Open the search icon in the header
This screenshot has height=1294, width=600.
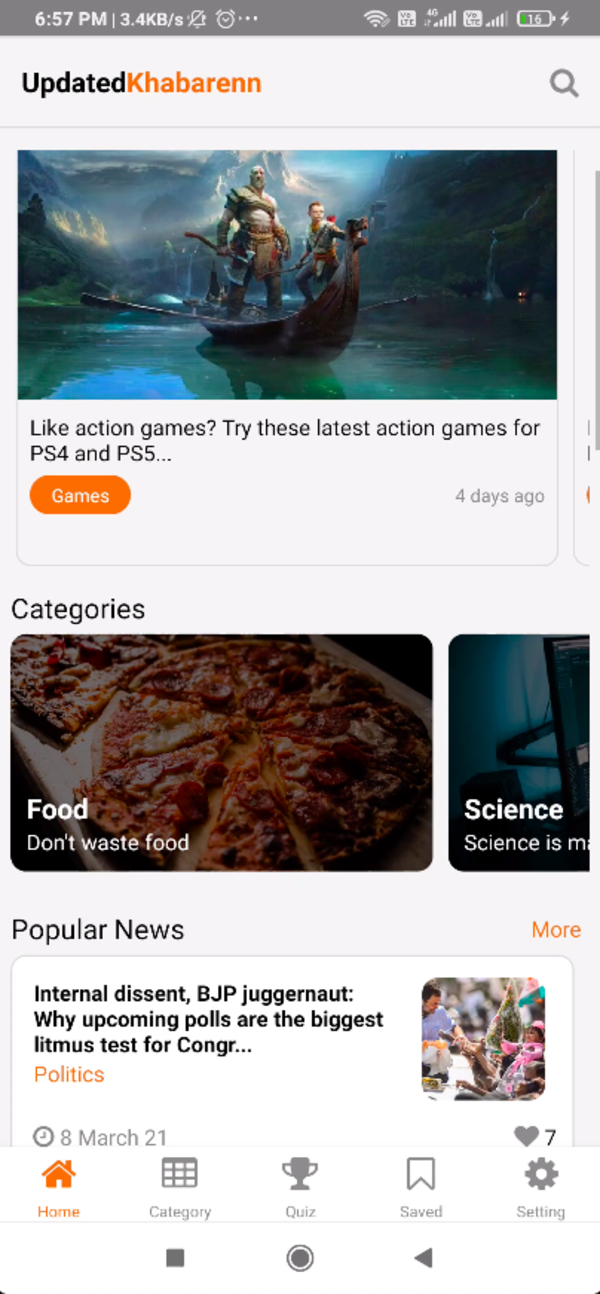564,84
